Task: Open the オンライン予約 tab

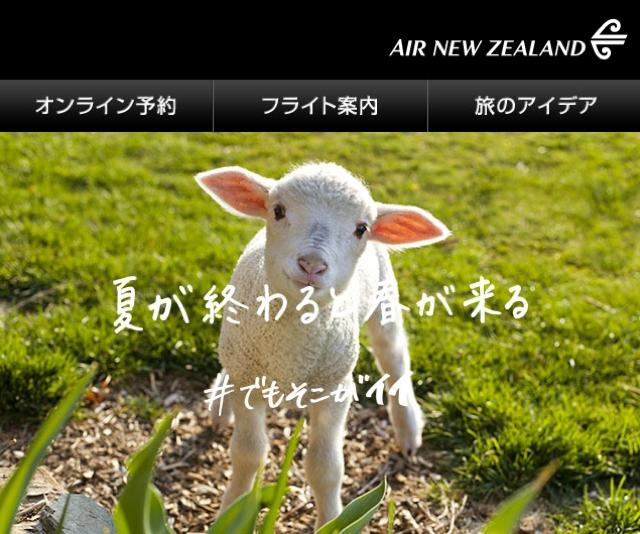Action: pos(106,106)
